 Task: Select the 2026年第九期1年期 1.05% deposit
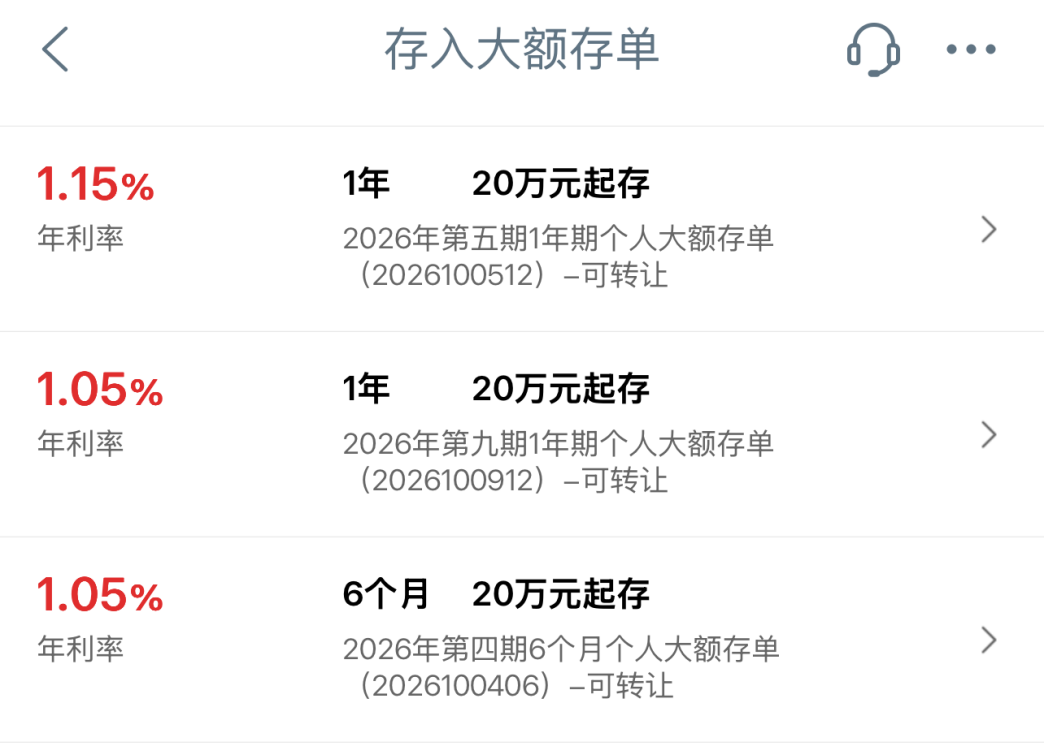point(522,434)
